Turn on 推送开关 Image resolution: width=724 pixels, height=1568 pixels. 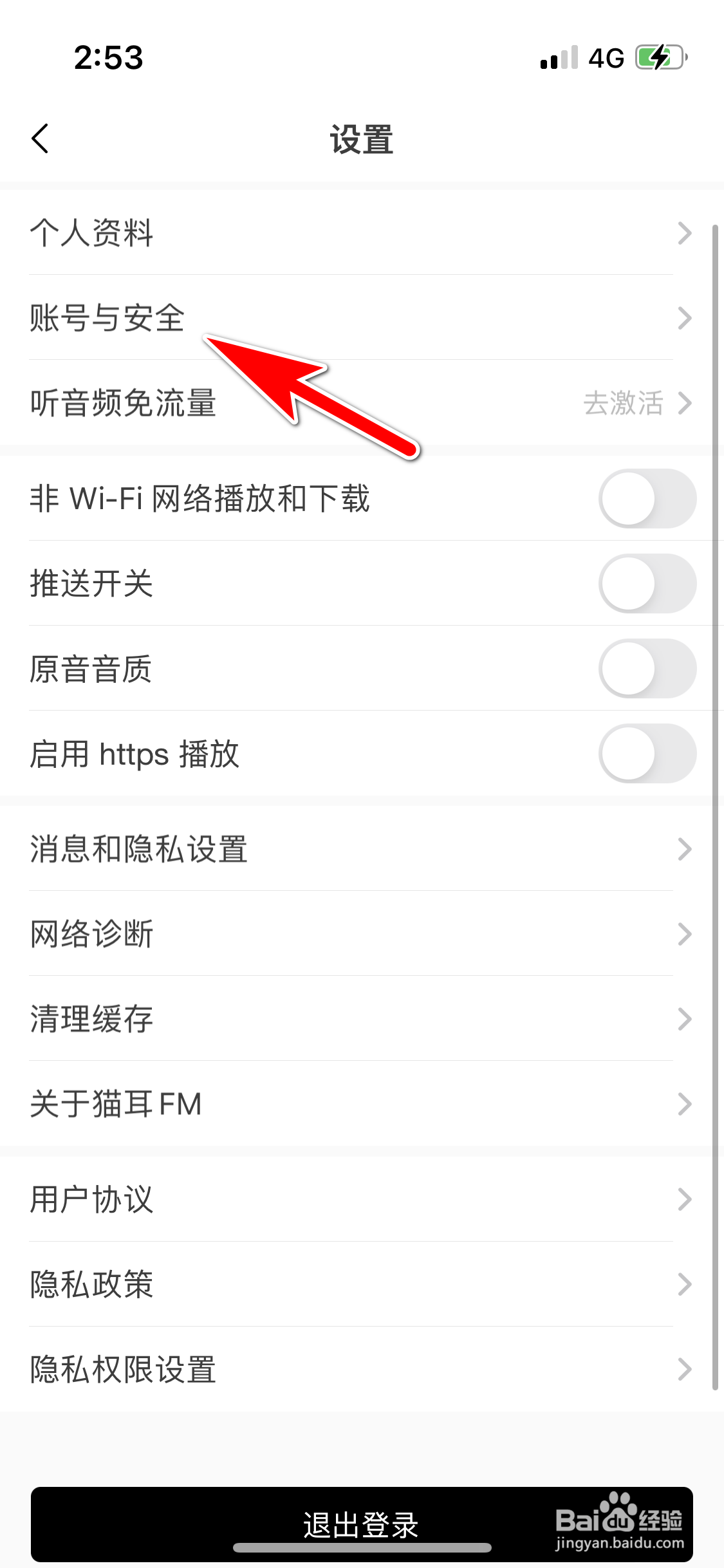[x=647, y=583]
